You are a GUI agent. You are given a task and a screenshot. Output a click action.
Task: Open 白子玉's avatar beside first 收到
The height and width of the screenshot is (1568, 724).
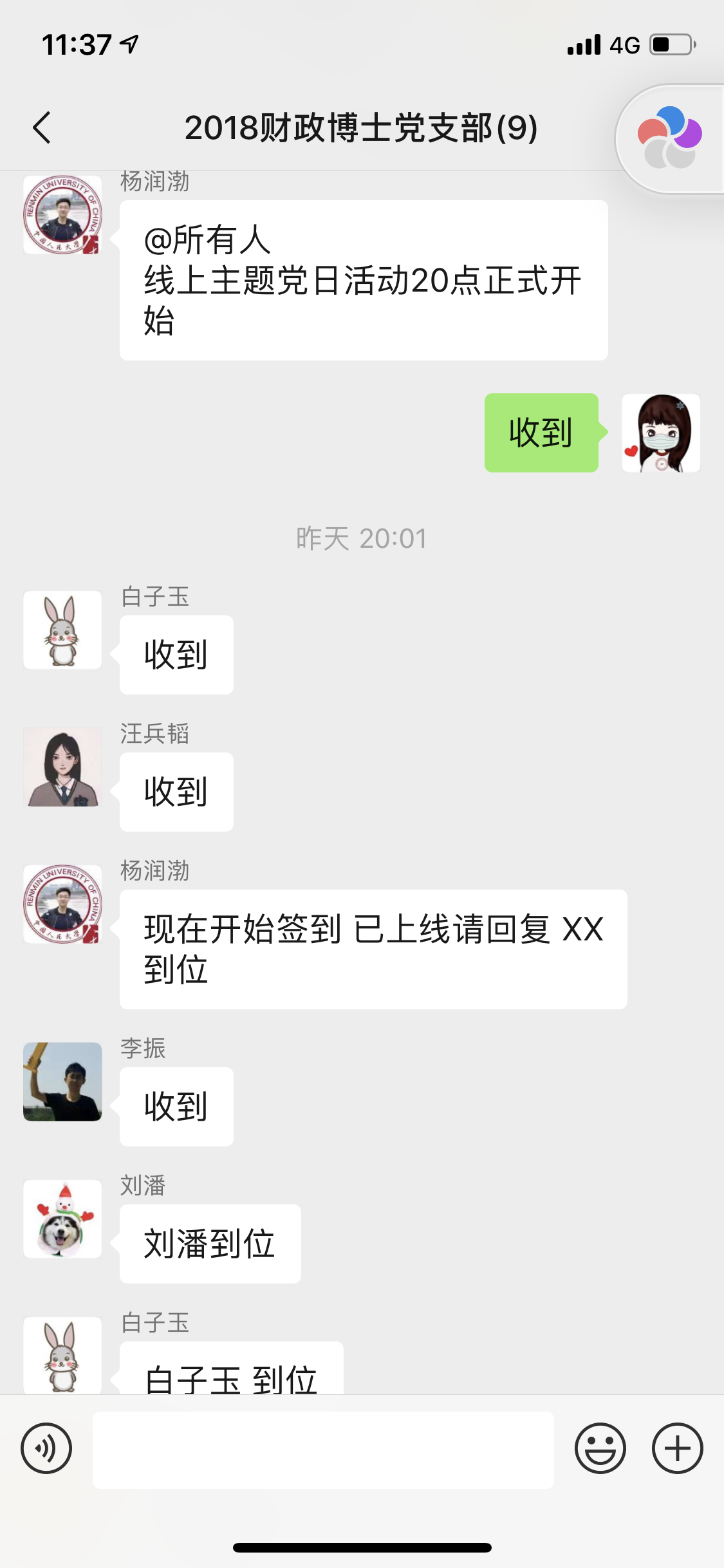(x=62, y=630)
